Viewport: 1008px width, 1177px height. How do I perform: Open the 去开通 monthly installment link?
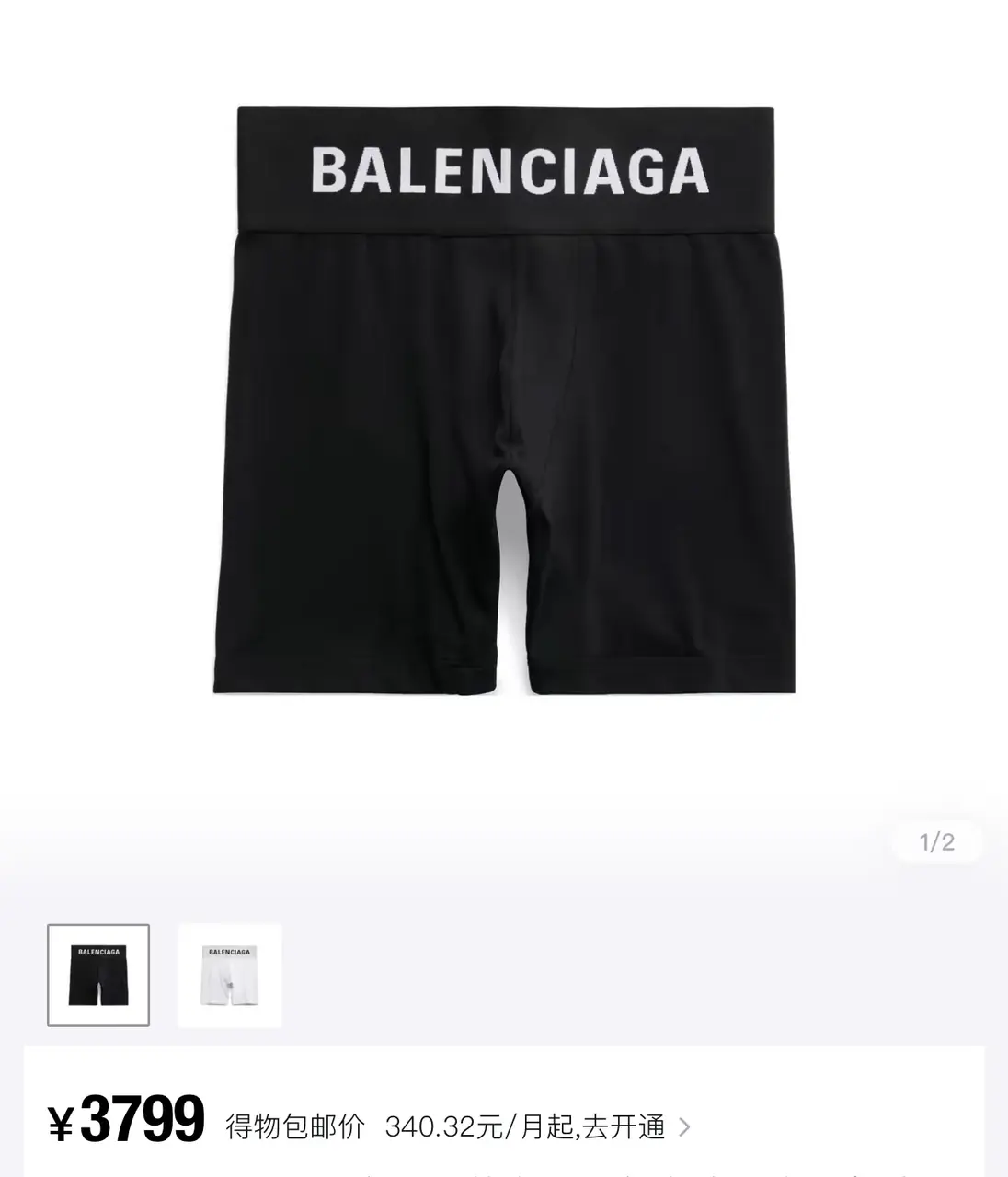tap(635, 1126)
